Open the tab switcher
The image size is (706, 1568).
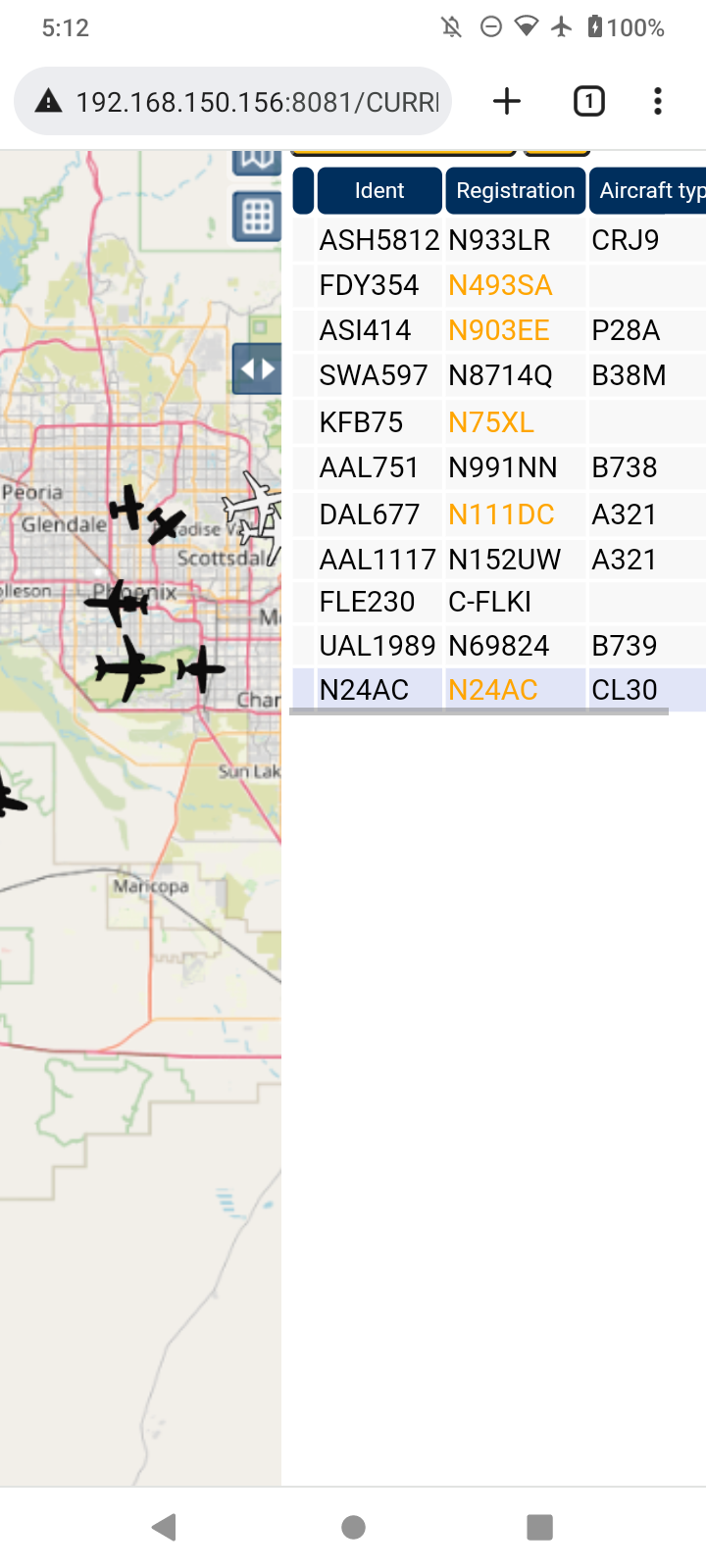pos(588,101)
